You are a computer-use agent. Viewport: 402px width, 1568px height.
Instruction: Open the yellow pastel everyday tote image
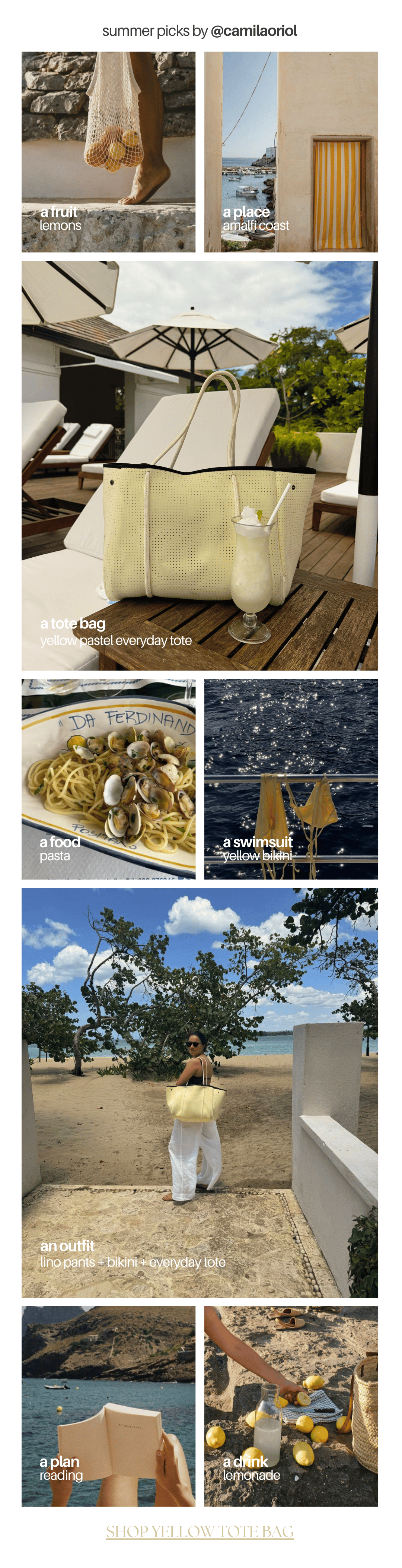tap(200, 466)
